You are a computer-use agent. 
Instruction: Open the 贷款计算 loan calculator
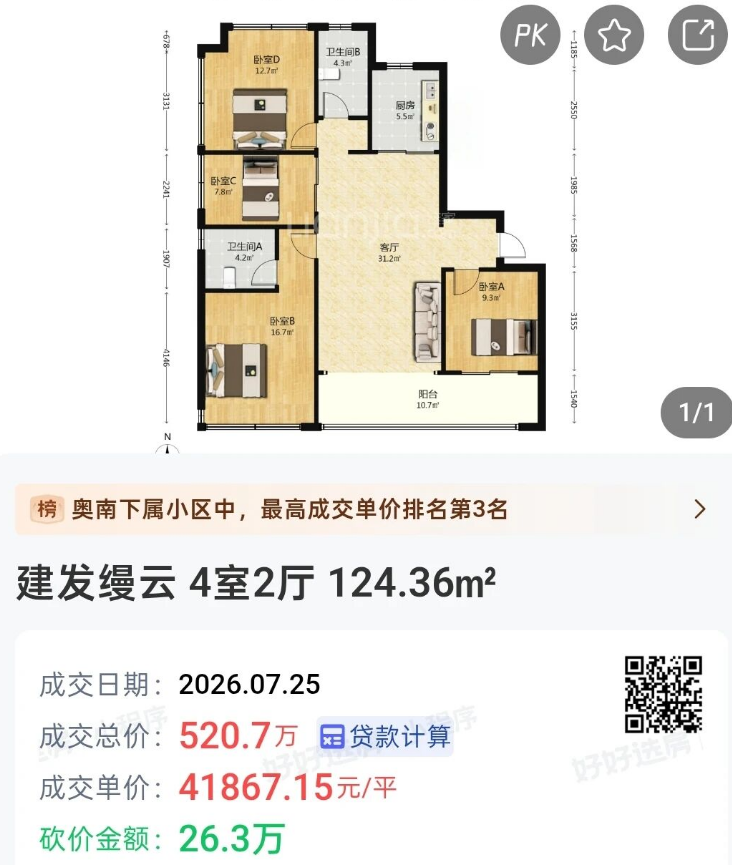coord(385,736)
